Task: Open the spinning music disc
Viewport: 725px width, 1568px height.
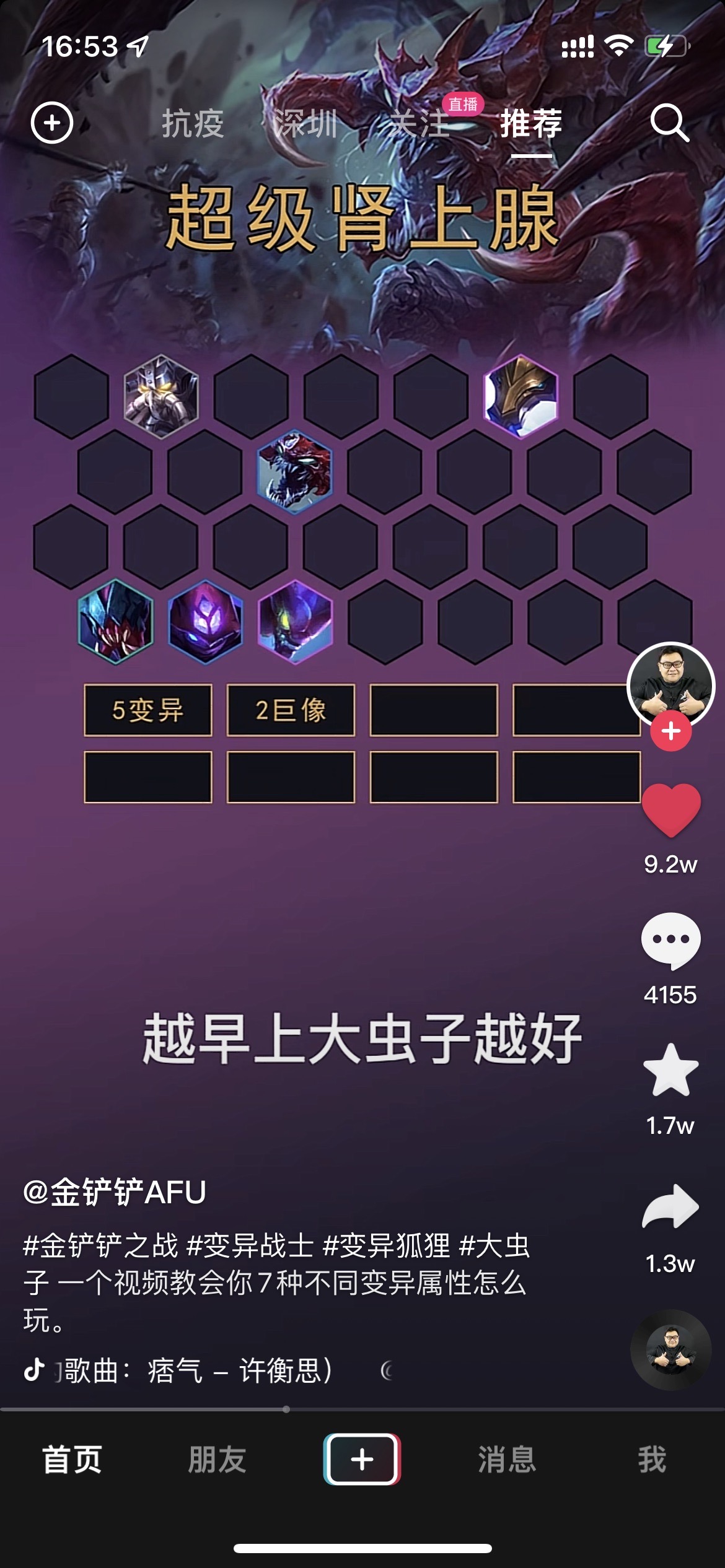Action: (x=670, y=1350)
